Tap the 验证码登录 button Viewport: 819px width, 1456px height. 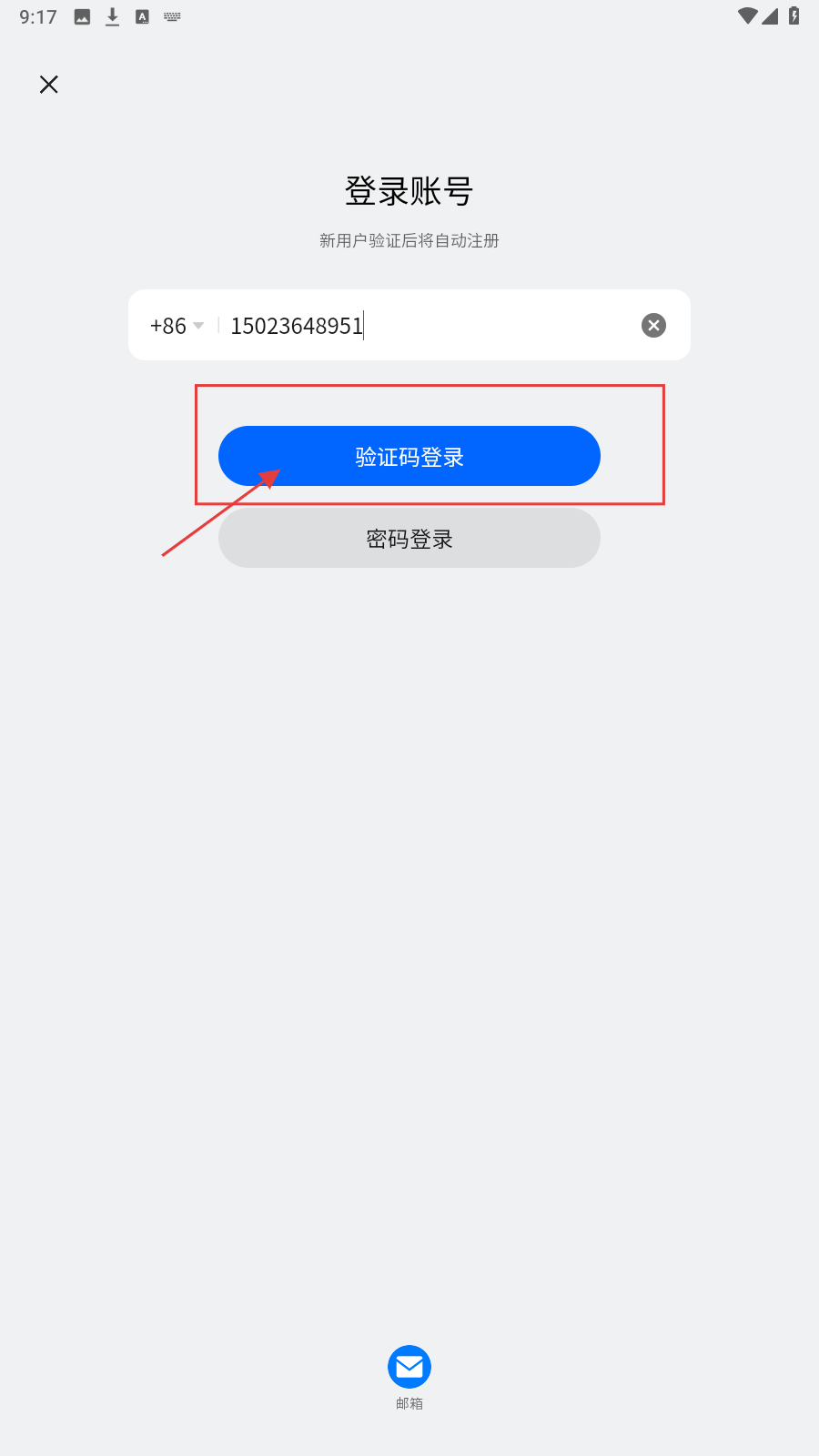click(409, 456)
